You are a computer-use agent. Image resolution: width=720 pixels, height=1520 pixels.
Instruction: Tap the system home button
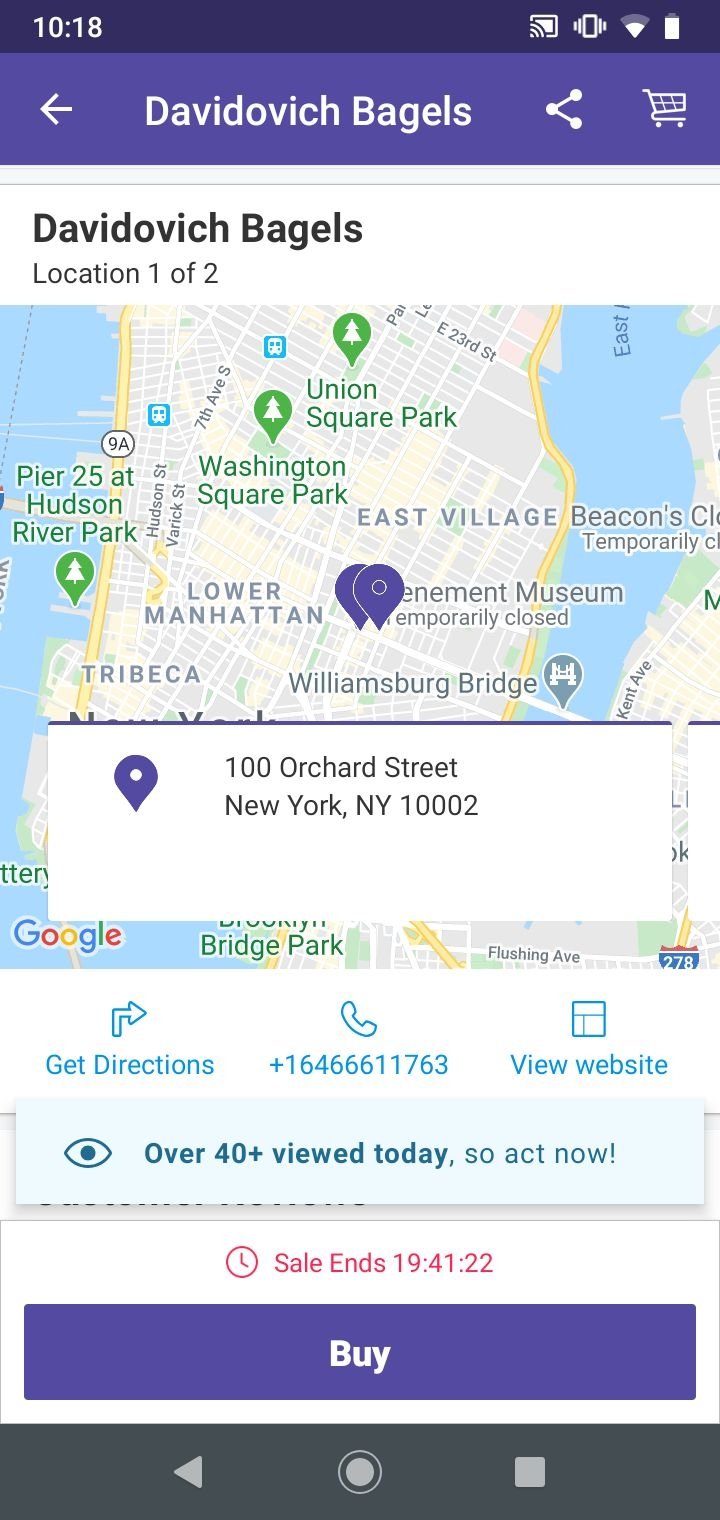point(360,1472)
